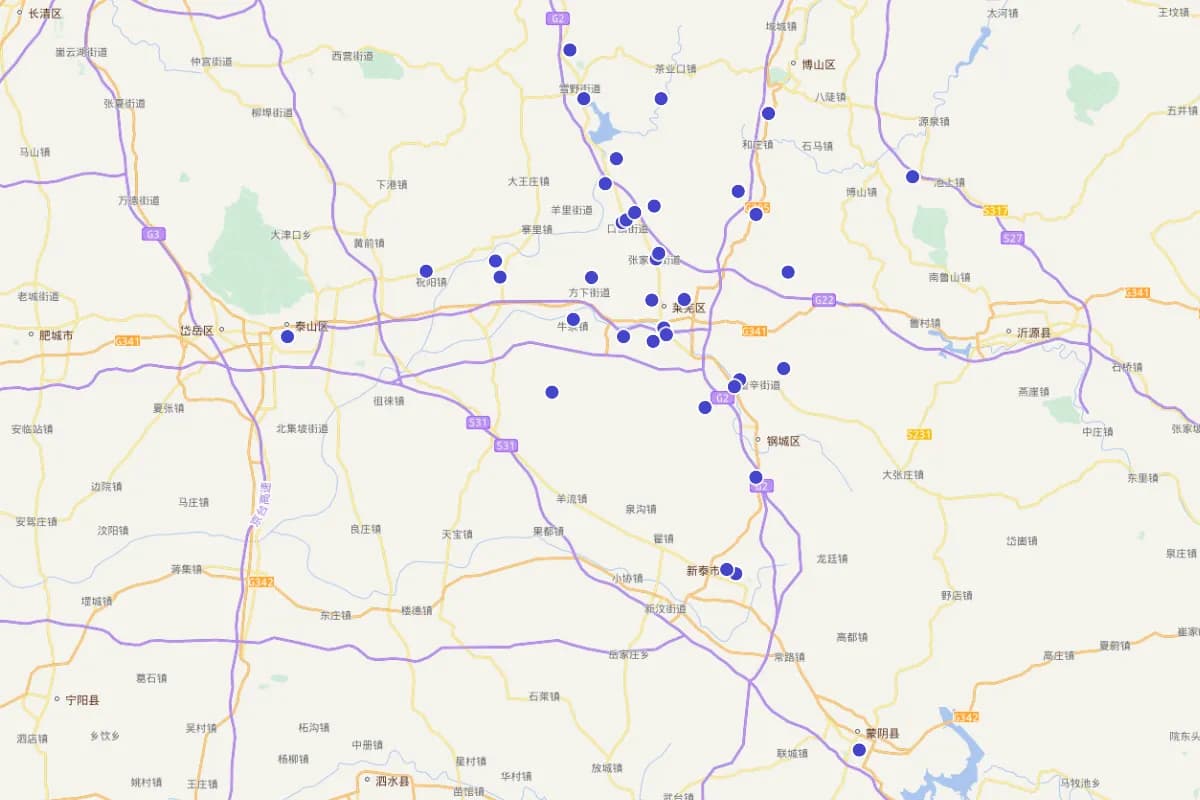Image resolution: width=1200 pixels, height=800 pixels.
Task: Tap the marker at 雪野街道
Action: 583,99
